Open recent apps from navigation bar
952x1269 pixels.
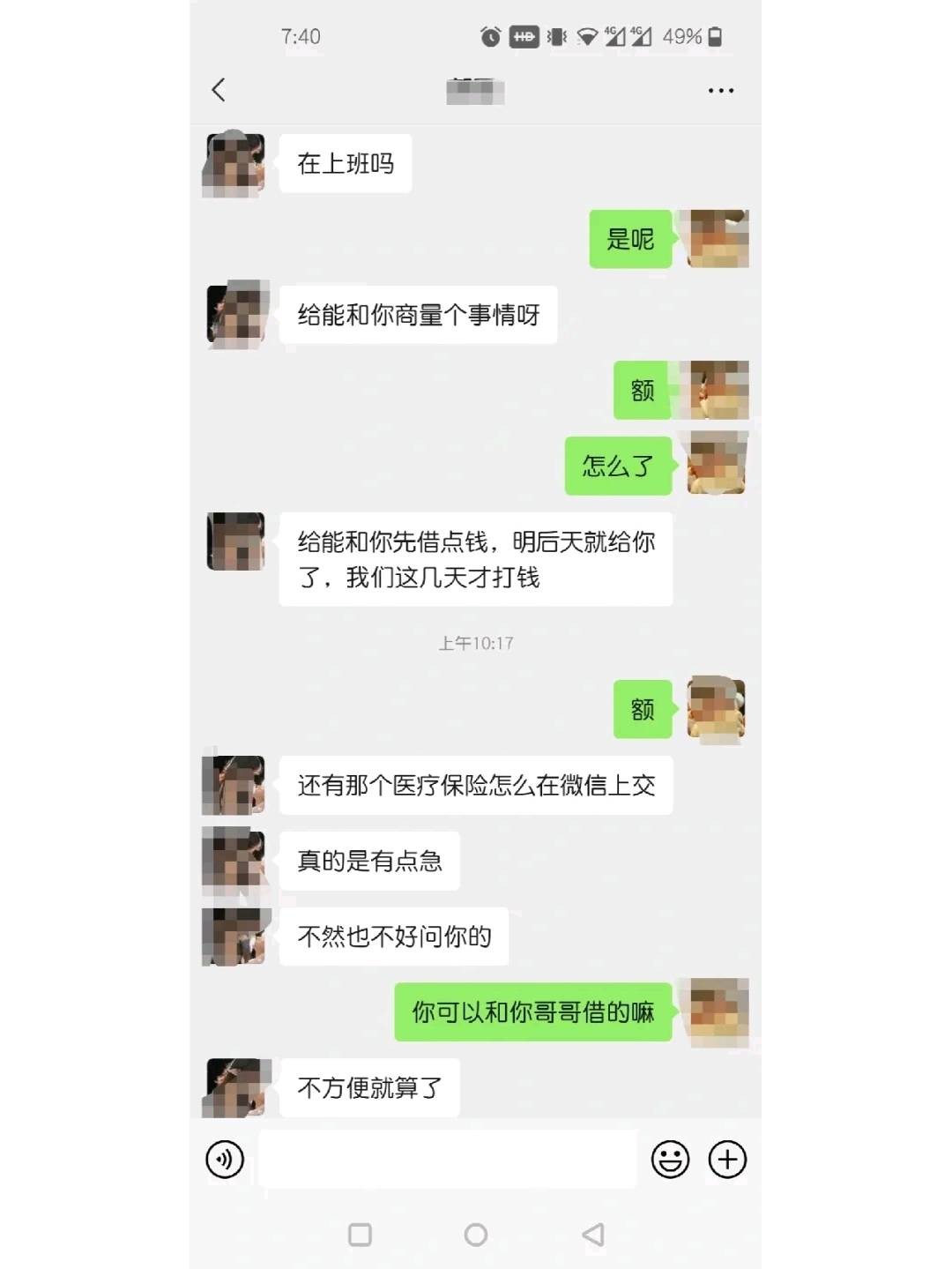point(360,1235)
